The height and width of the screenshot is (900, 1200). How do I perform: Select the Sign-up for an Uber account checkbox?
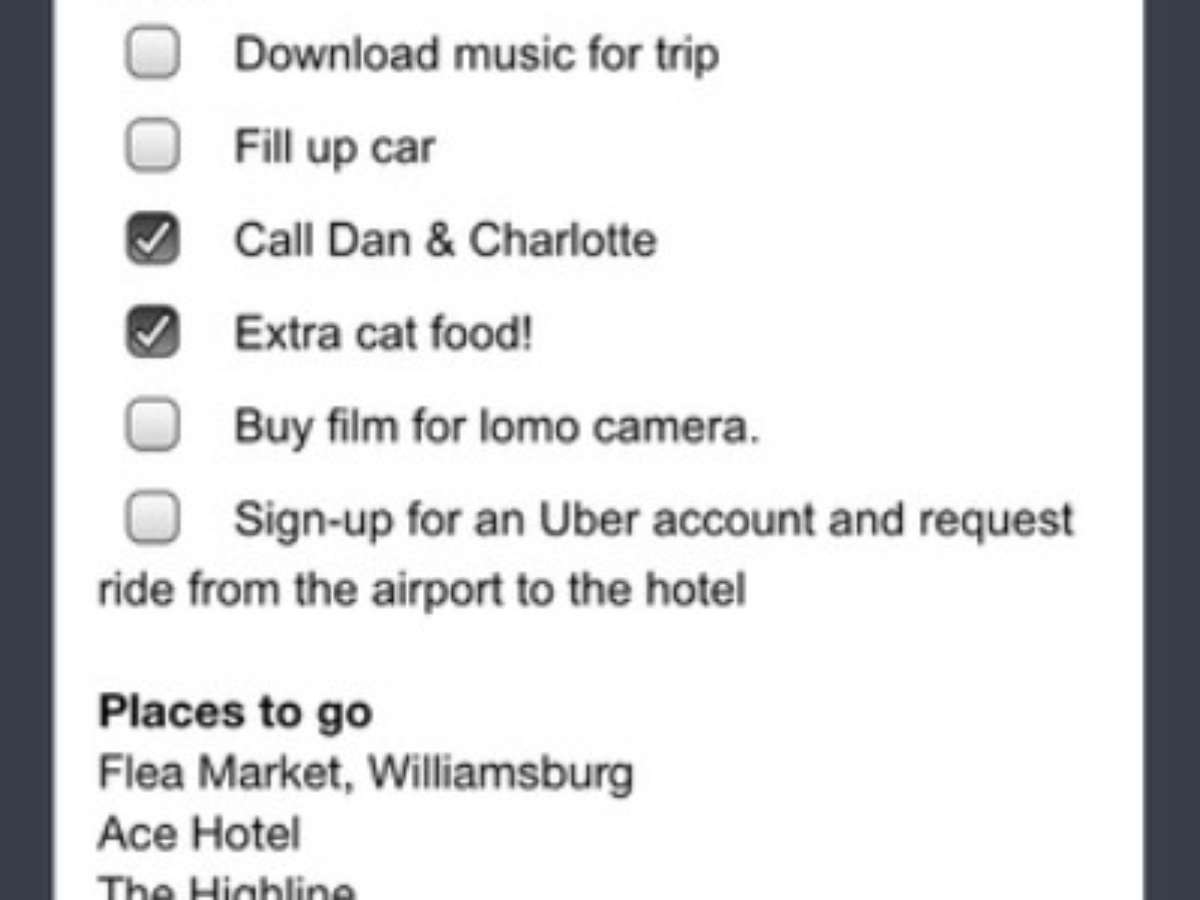tap(153, 519)
